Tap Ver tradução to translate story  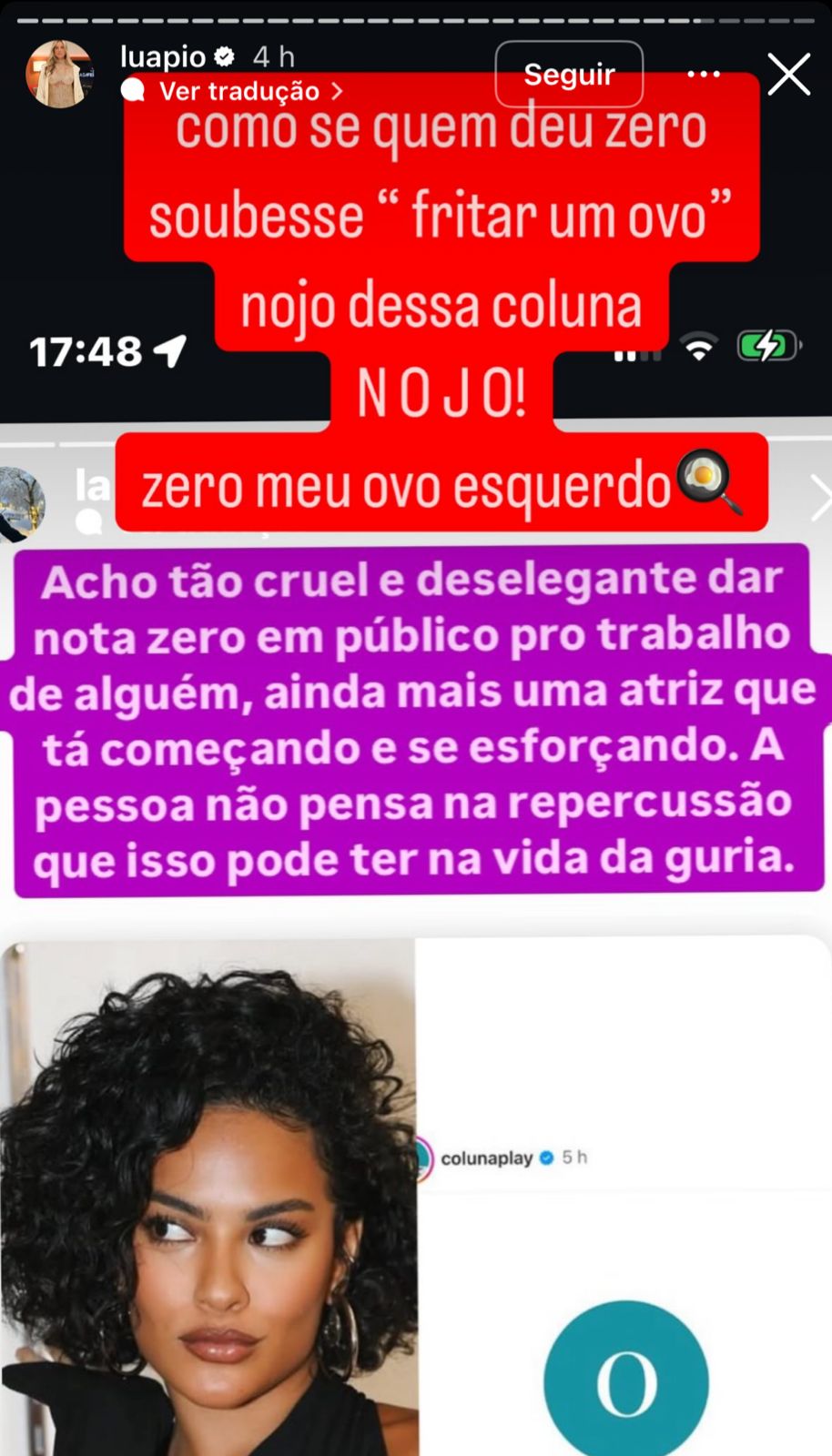[239, 91]
